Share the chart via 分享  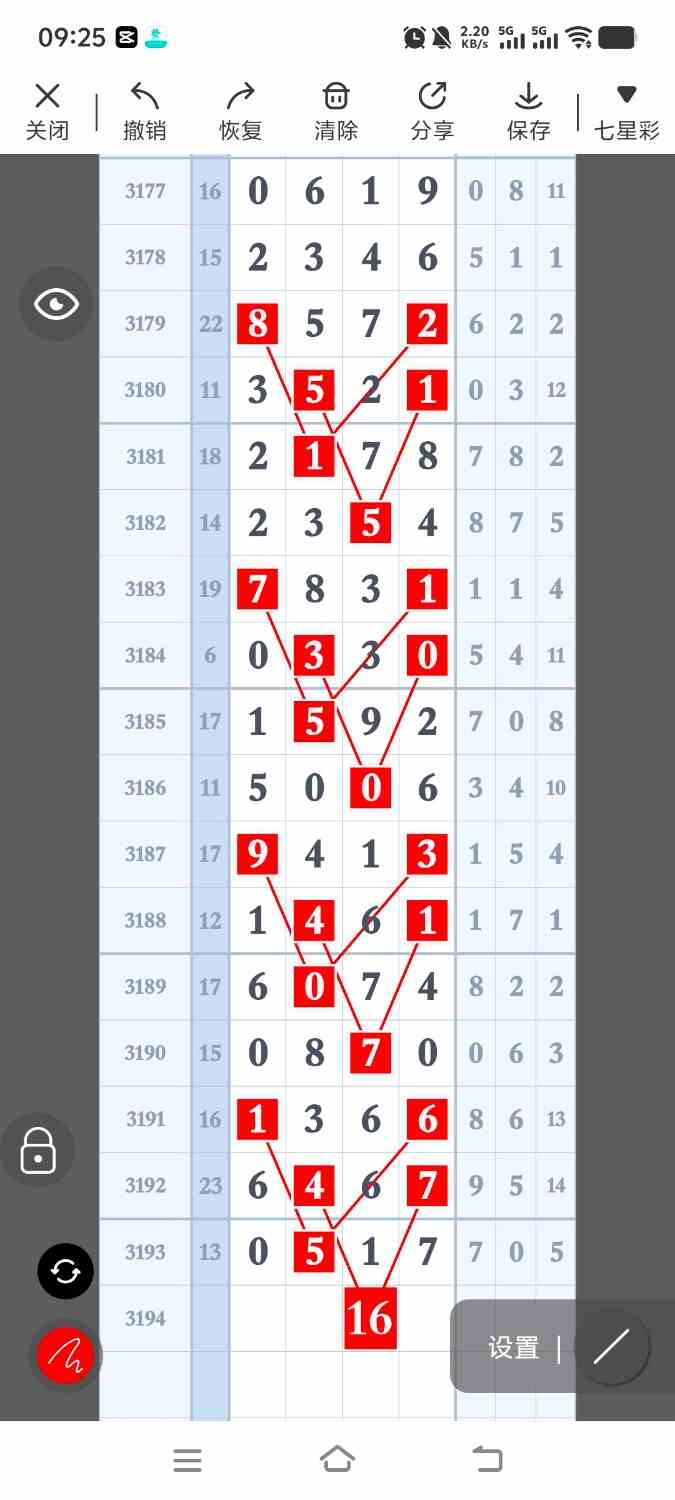coord(432,111)
